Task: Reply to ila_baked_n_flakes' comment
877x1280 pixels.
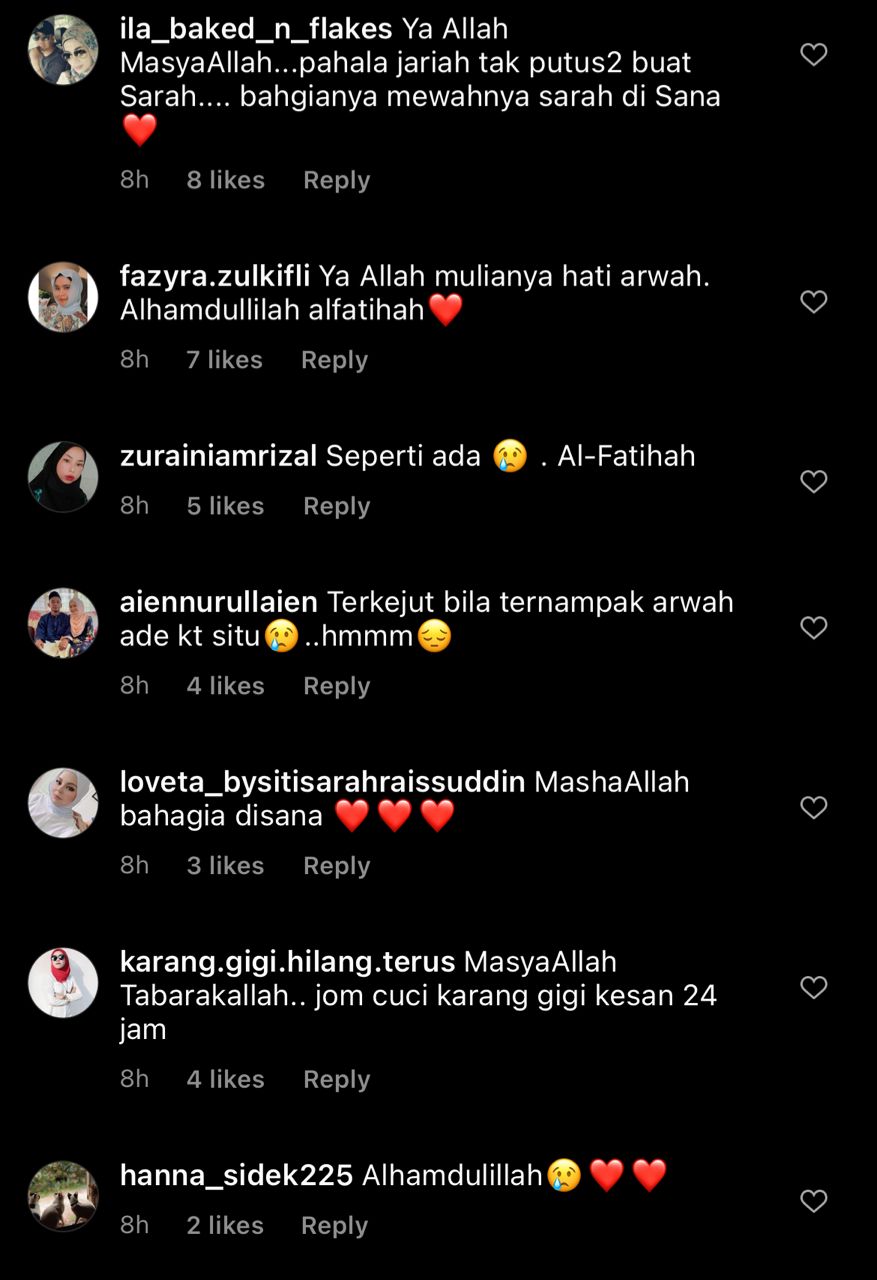Action: tap(336, 180)
